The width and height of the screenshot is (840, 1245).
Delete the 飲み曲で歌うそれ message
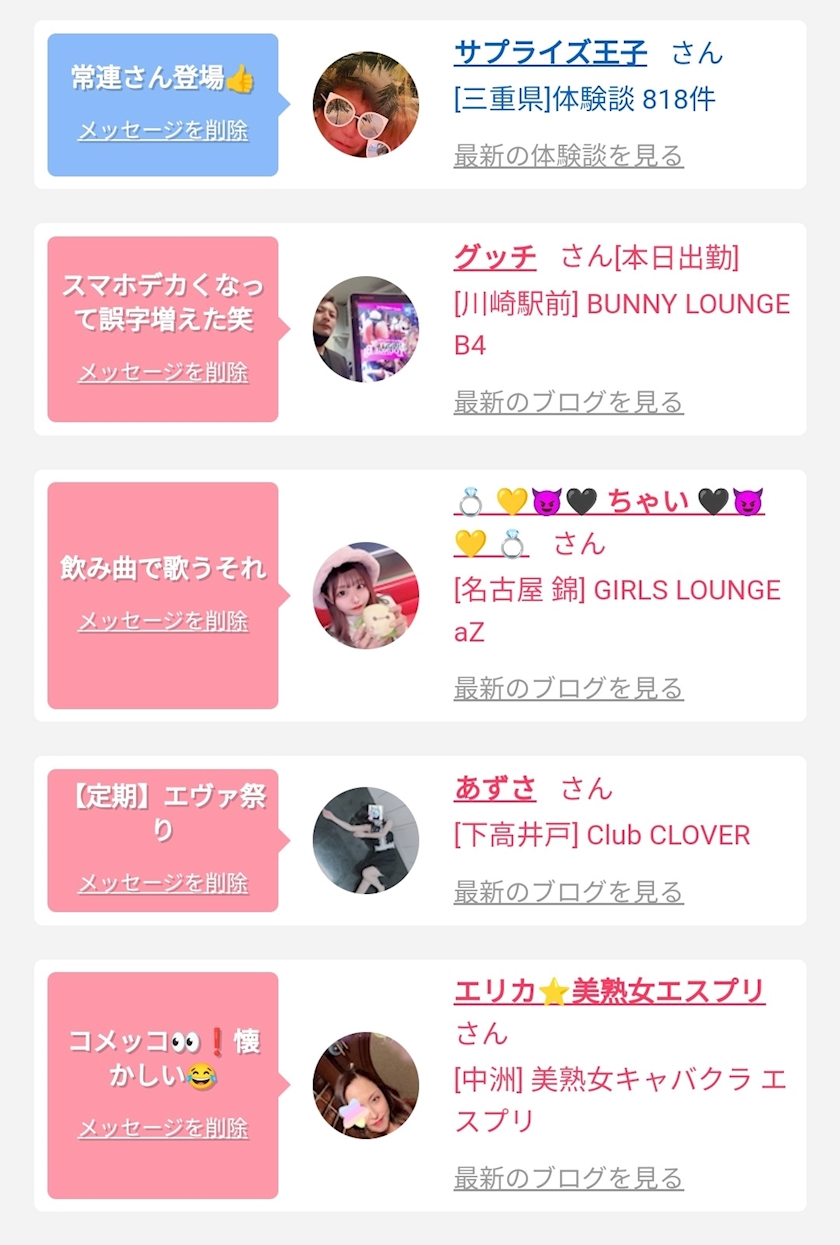click(163, 621)
